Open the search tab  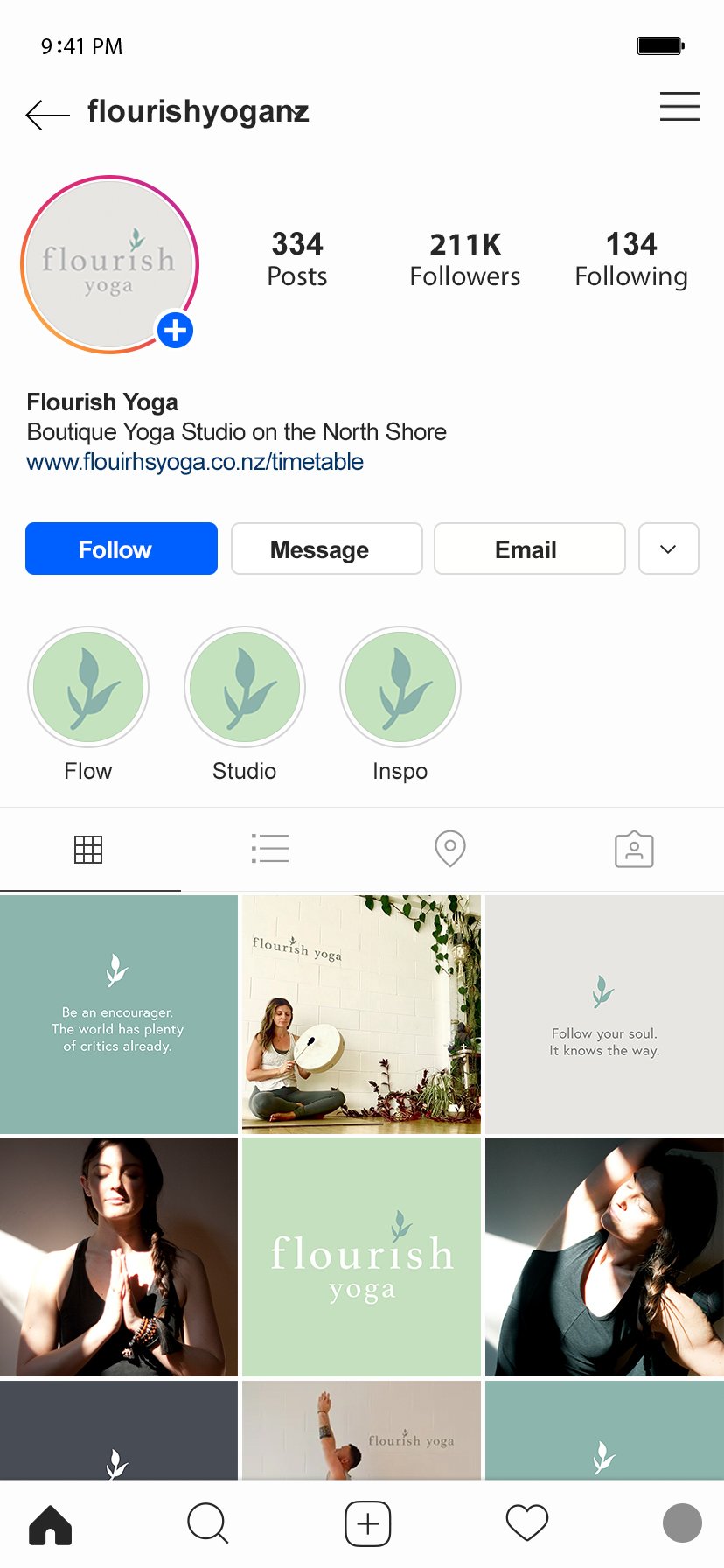208,1523
